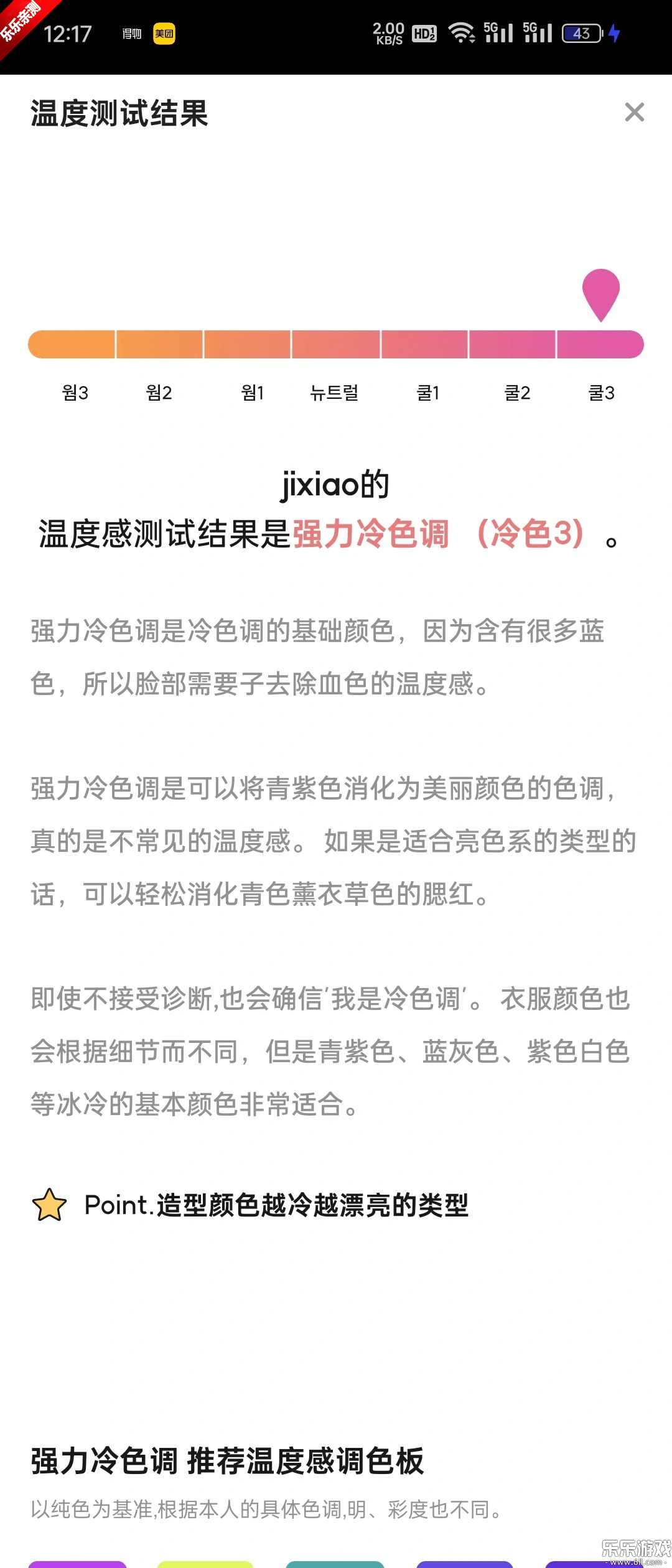The image size is (672, 1568).
Task: Select the 쿨3 scale label
Action: tap(601, 393)
